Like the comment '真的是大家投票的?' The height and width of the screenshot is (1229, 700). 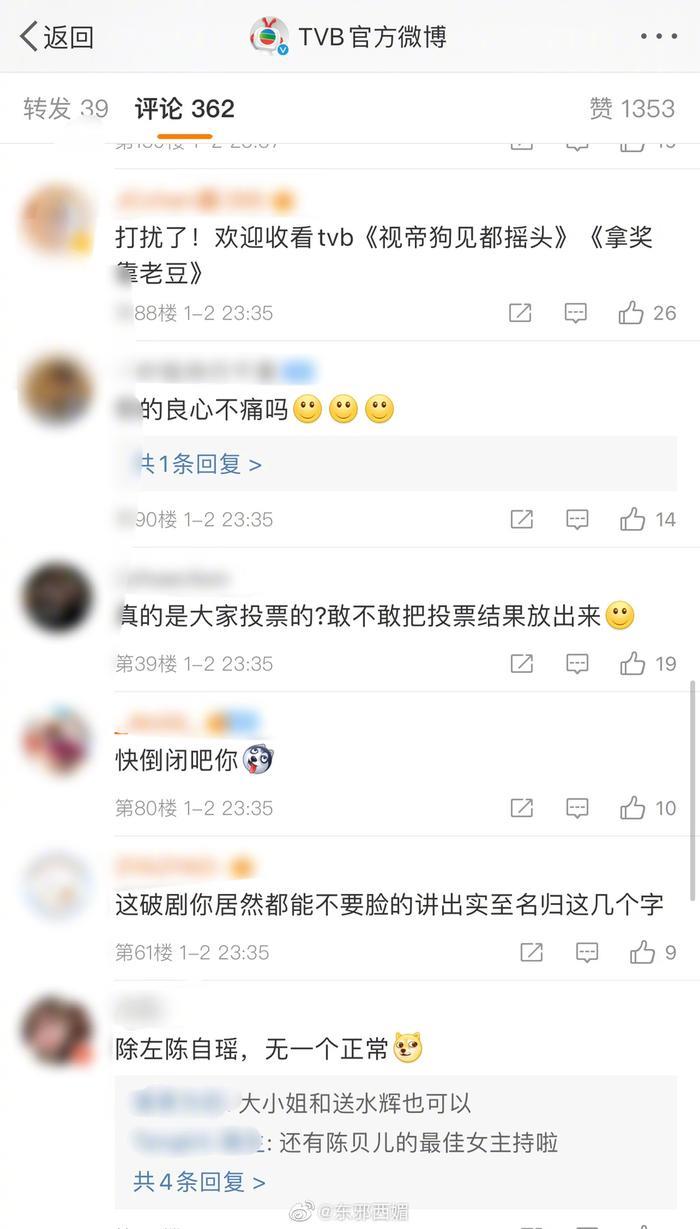(632, 663)
